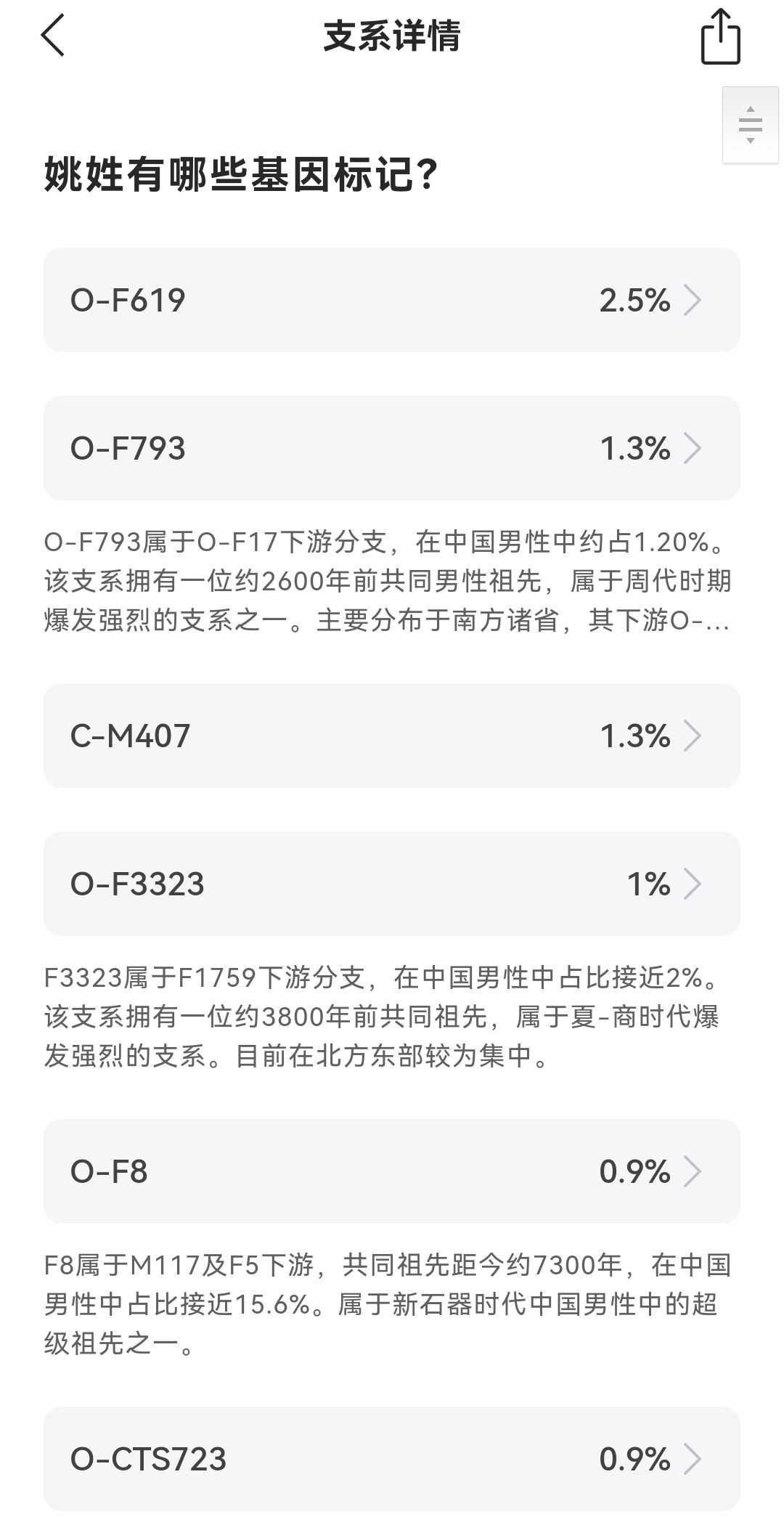Open the O-F3323 haplogroup row
This screenshot has height=1530, width=784.
click(x=392, y=884)
